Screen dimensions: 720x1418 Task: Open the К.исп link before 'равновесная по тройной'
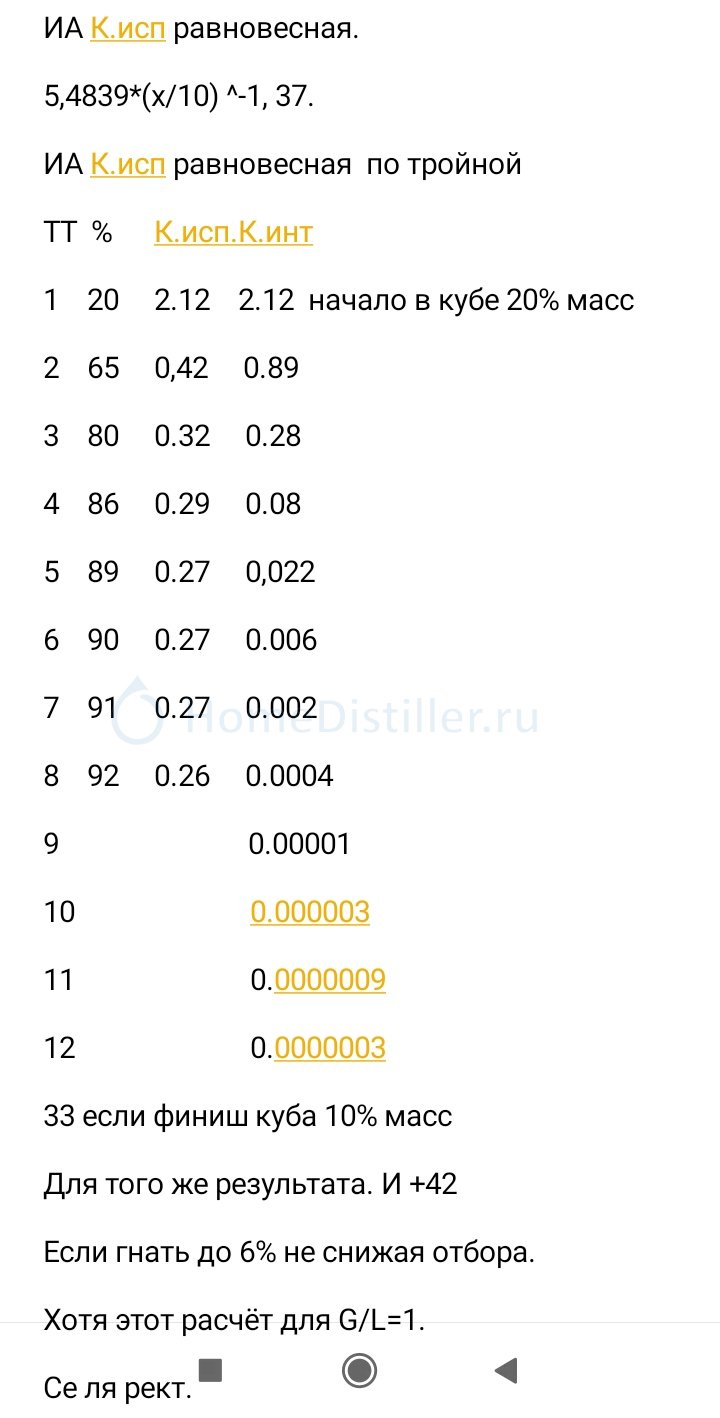tap(127, 164)
